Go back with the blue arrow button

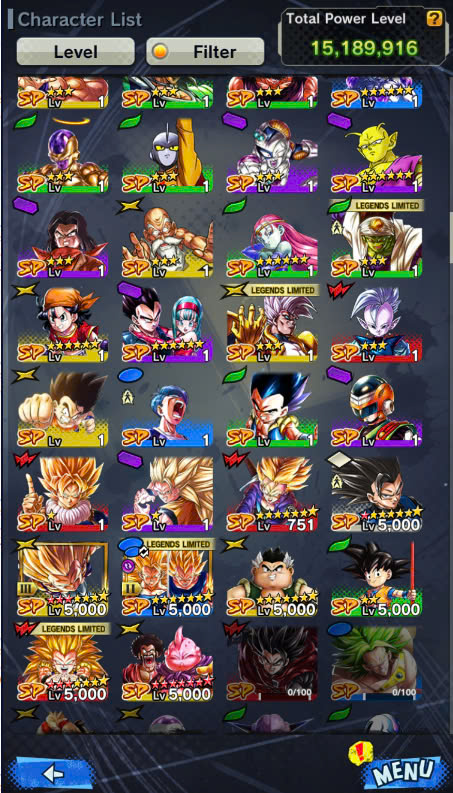click(53, 773)
